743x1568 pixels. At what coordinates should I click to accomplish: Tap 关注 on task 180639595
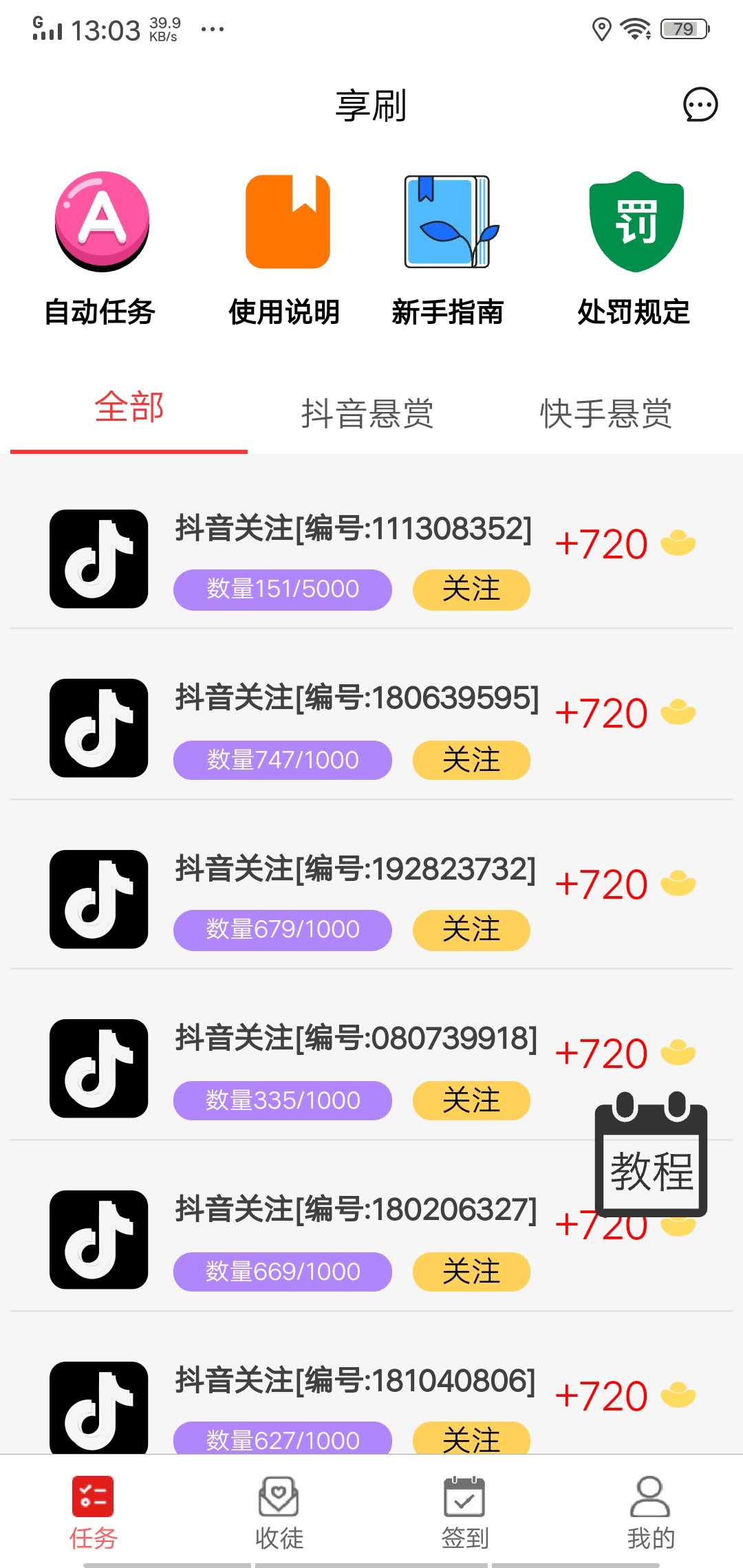(471, 761)
